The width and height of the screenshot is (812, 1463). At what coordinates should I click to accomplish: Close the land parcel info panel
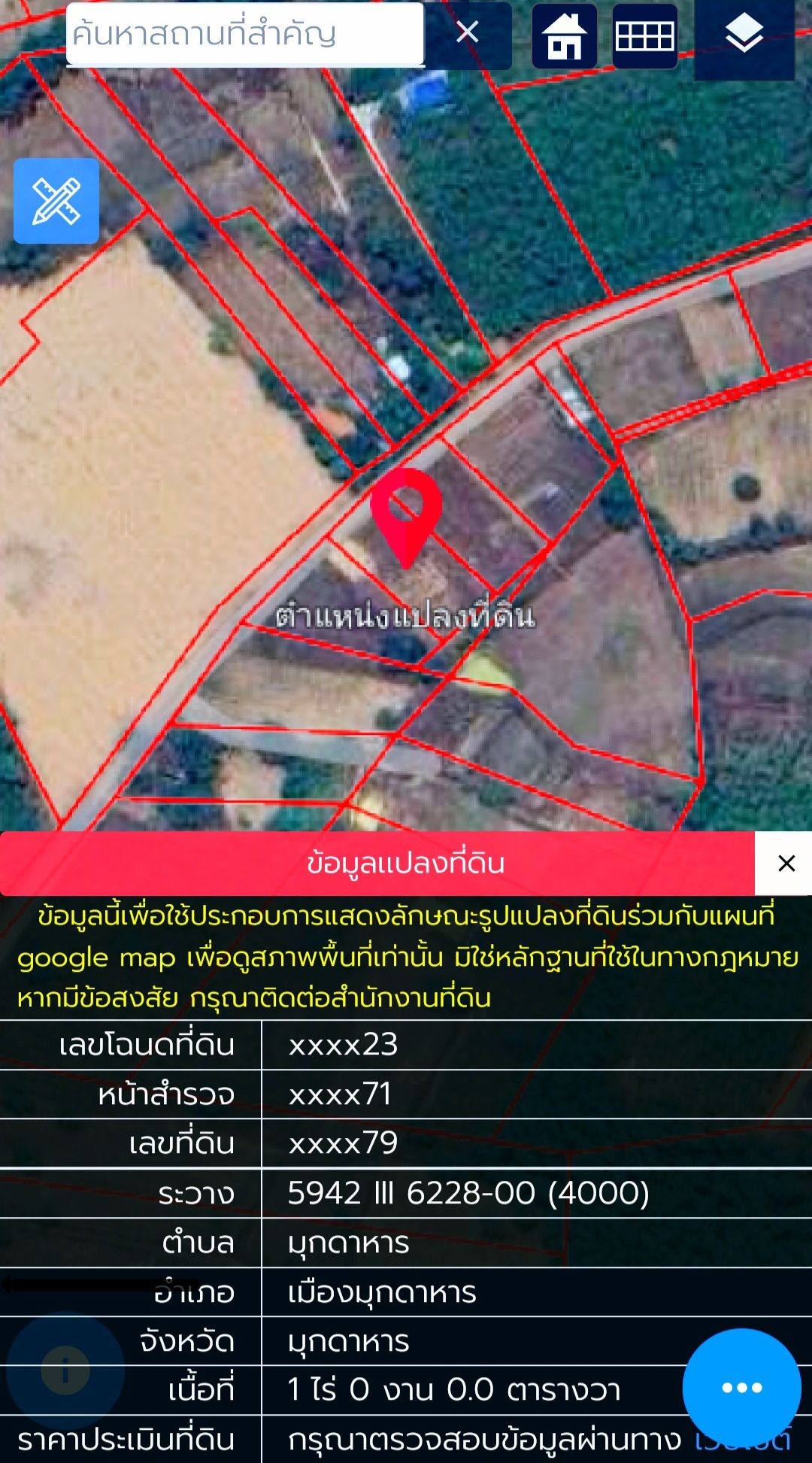click(785, 864)
